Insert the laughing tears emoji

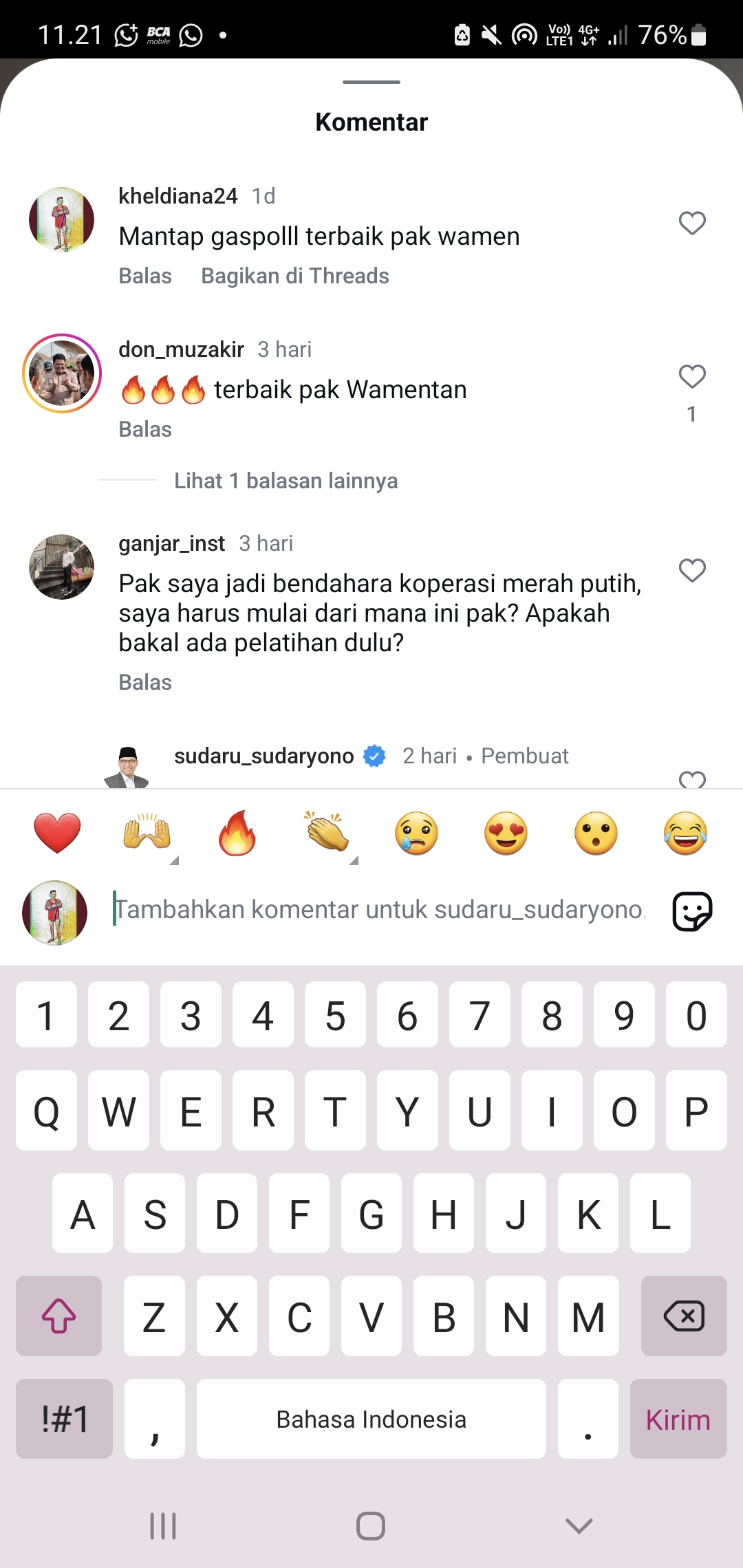point(686,833)
